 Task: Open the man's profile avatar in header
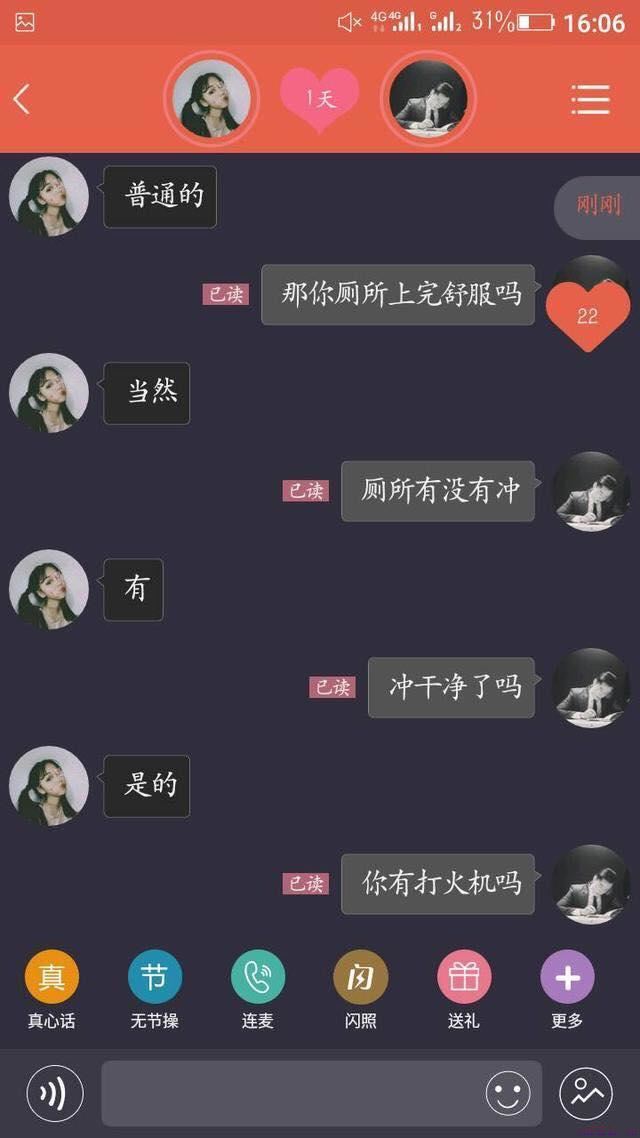coord(428,98)
